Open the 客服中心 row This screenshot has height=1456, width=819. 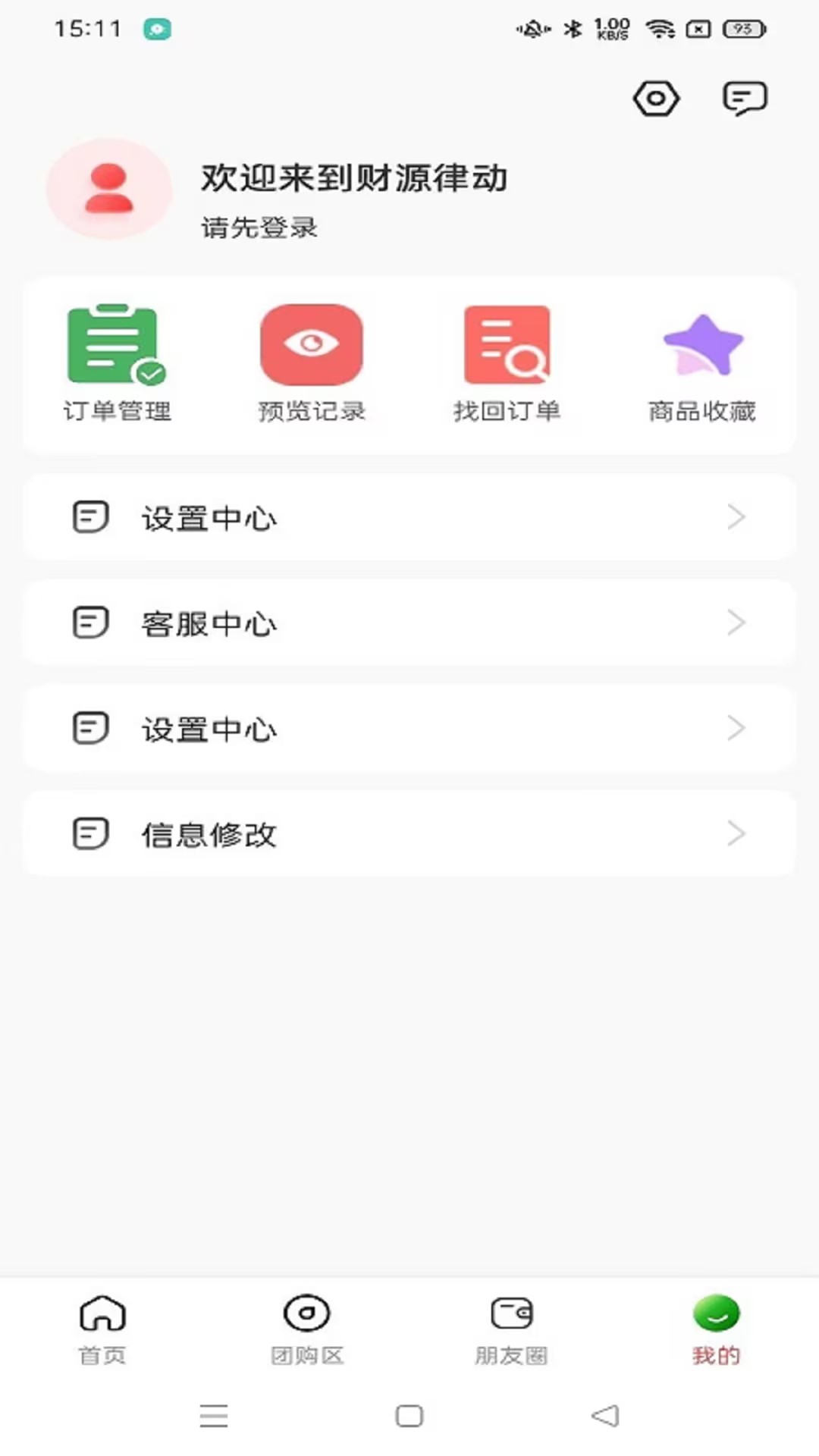click(409, 623)
